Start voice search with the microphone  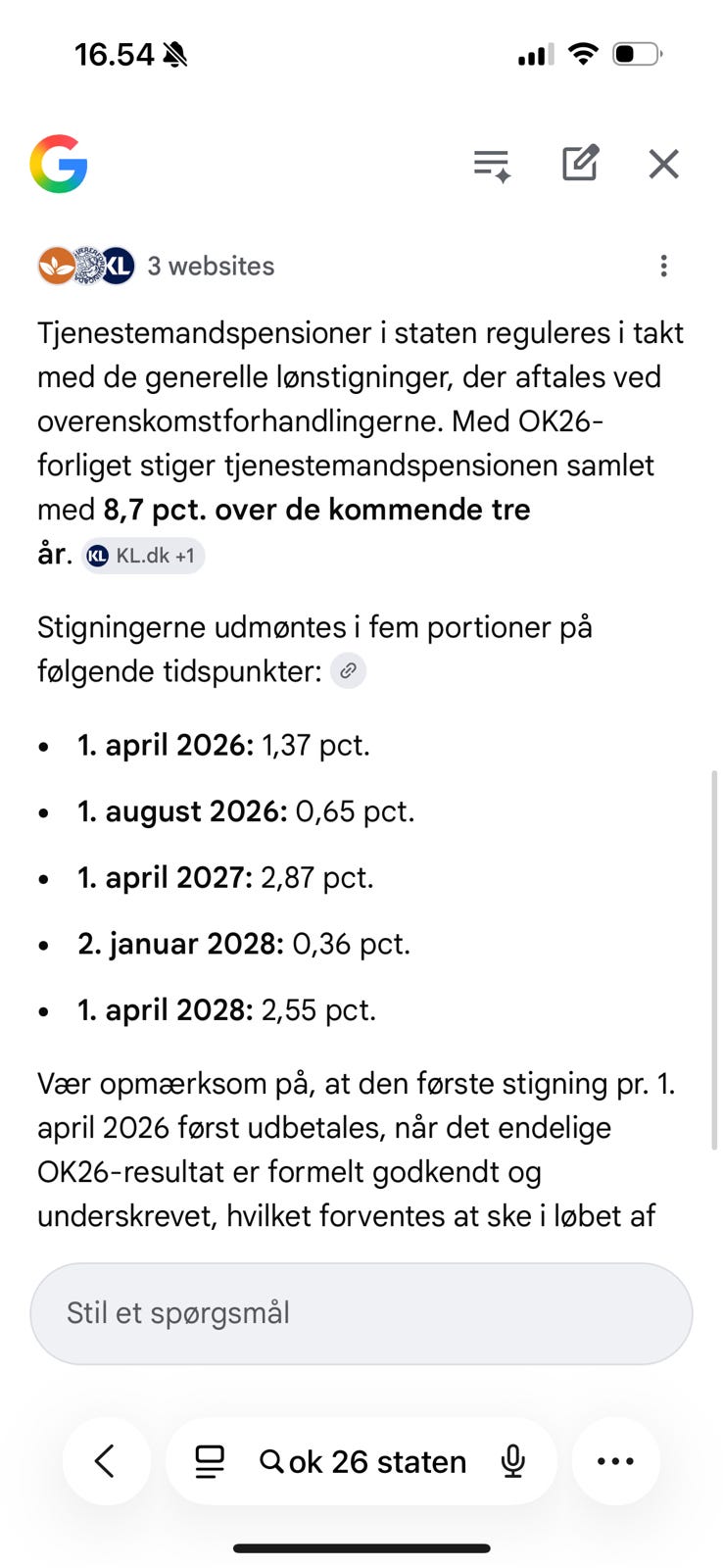click(x=512, y=1461)
